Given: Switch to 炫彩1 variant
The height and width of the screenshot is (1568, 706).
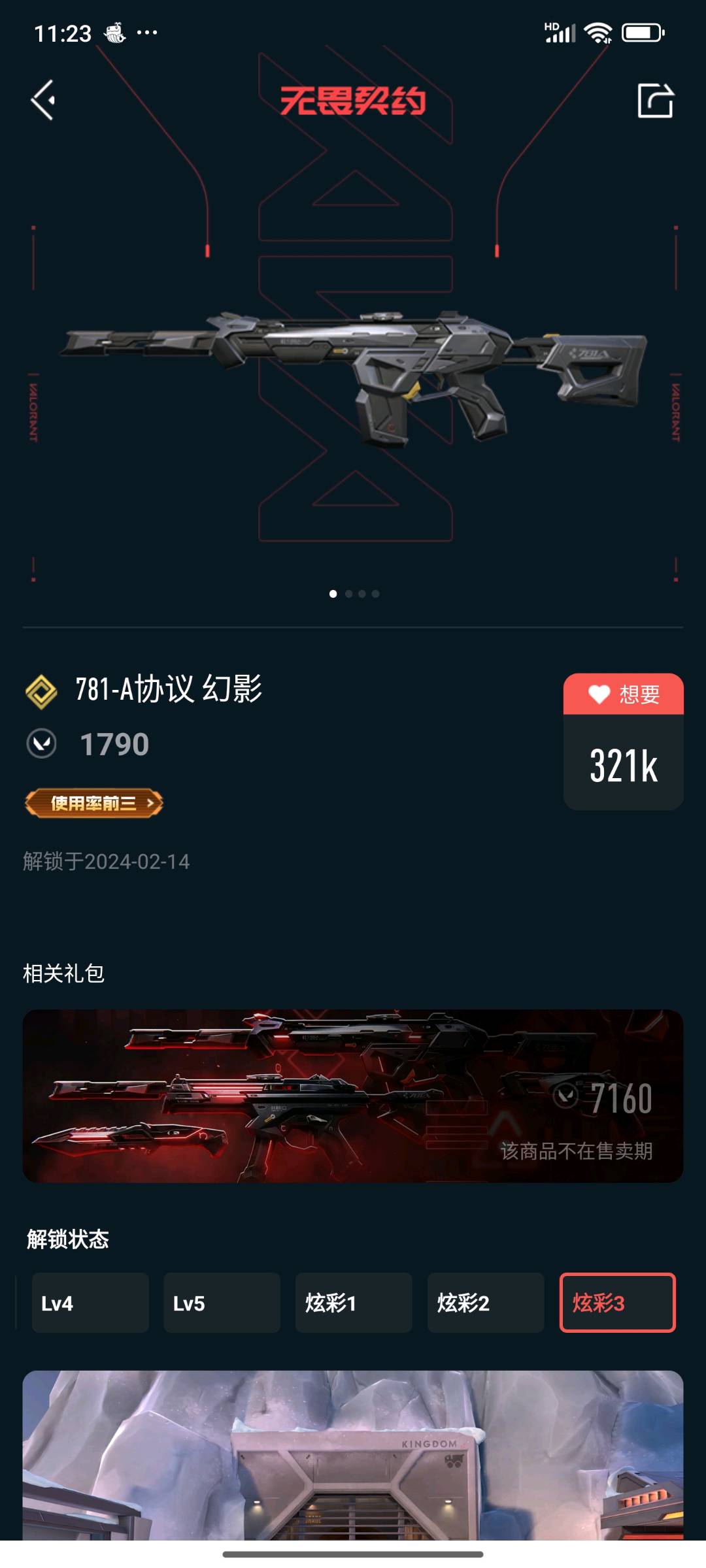Looking at the screenshot, I should tap(353, 1303).
